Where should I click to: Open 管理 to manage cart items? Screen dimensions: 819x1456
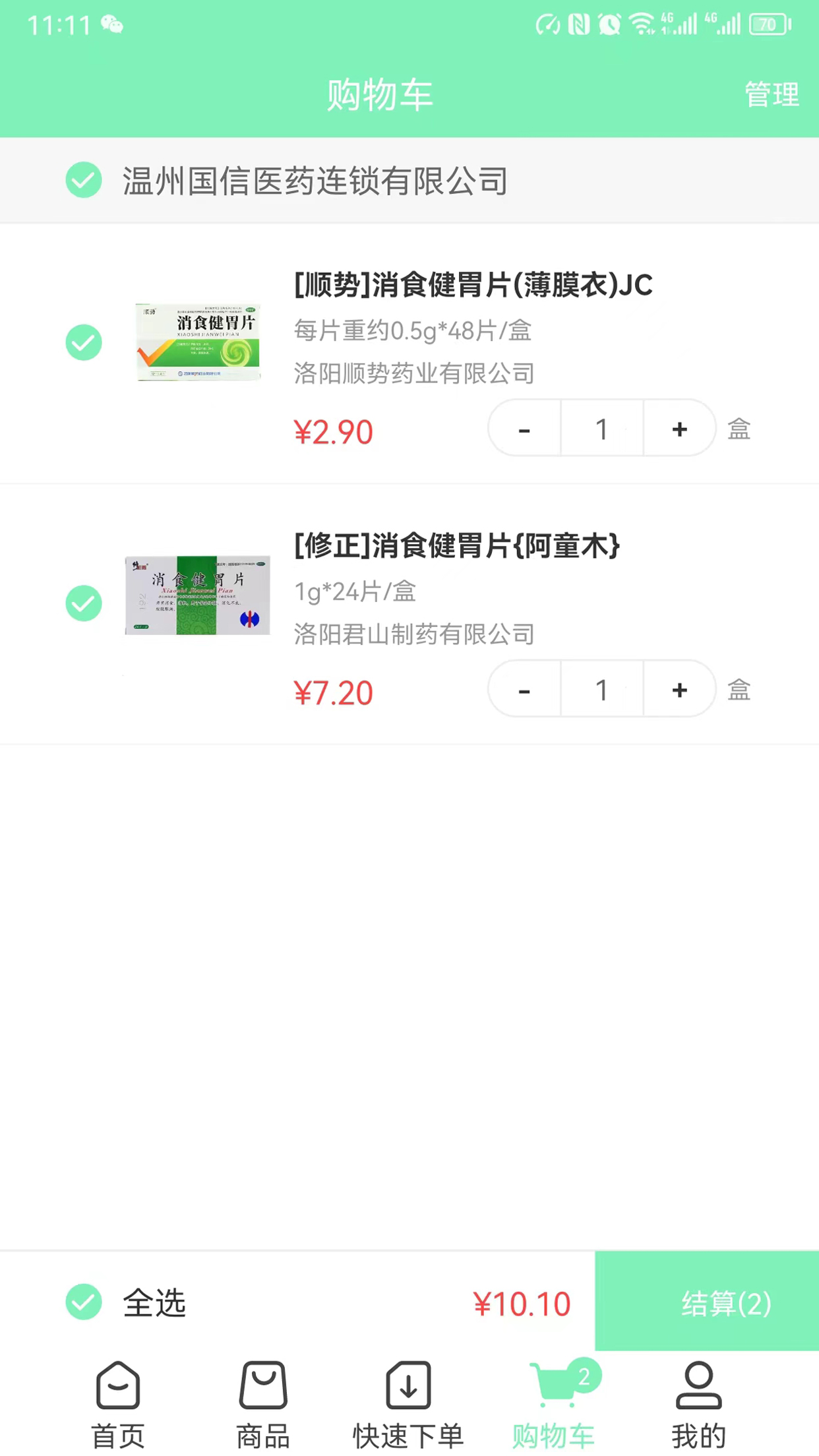771,94
